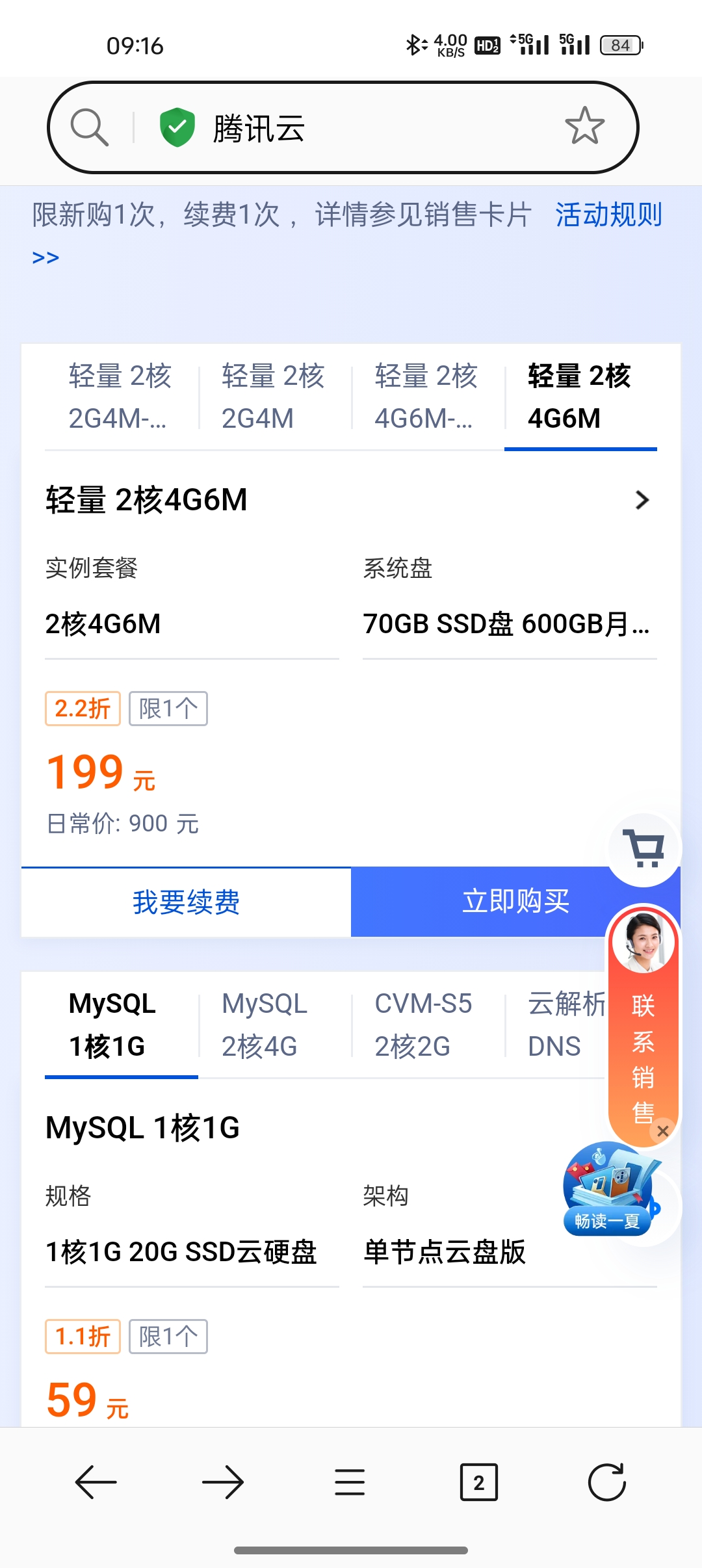Switch to the 轻量 2核 2G4M tab
702x1568 pixels.
point(274,397)
